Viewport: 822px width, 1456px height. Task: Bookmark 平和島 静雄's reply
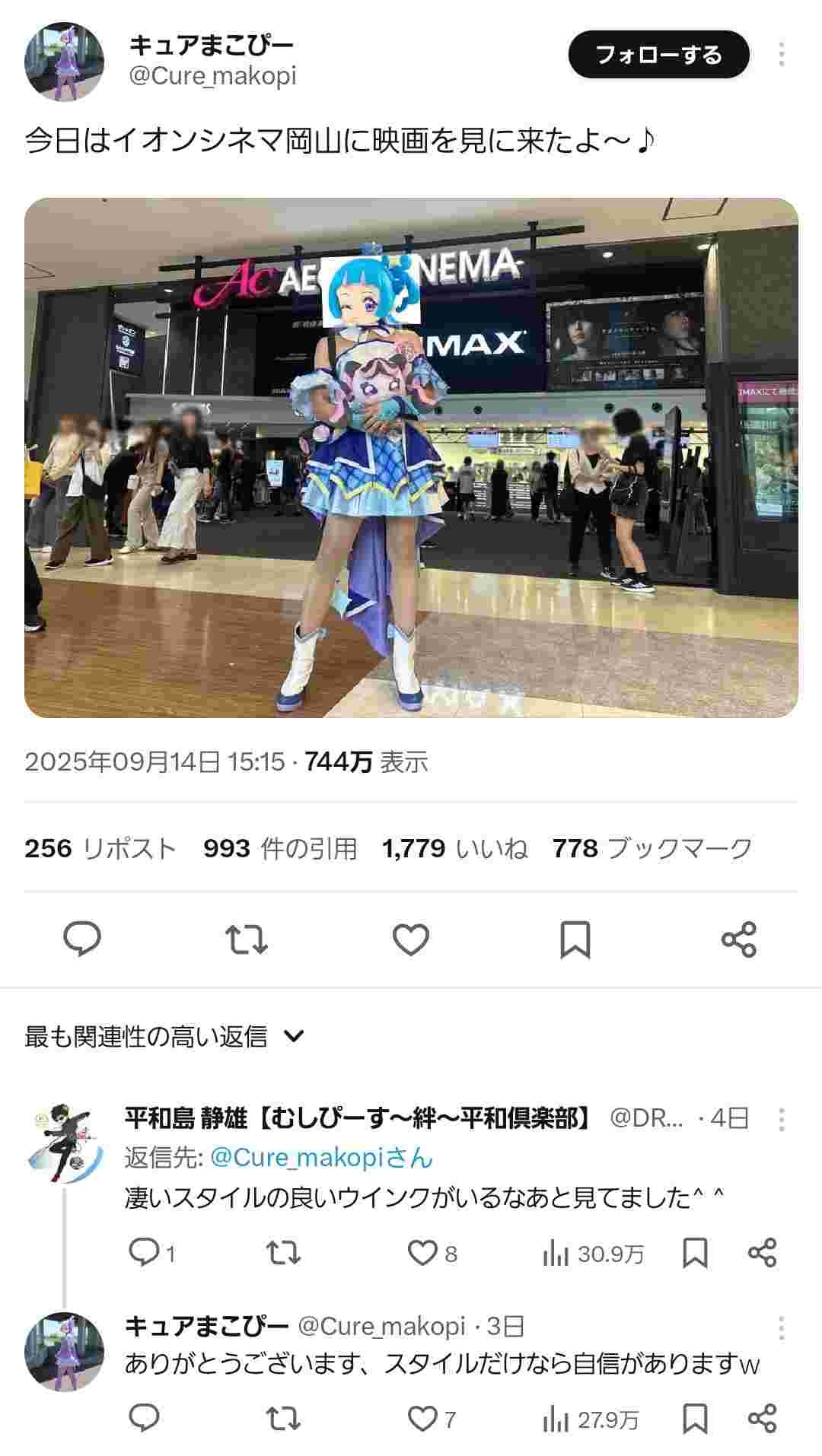tap(695, 1253)
